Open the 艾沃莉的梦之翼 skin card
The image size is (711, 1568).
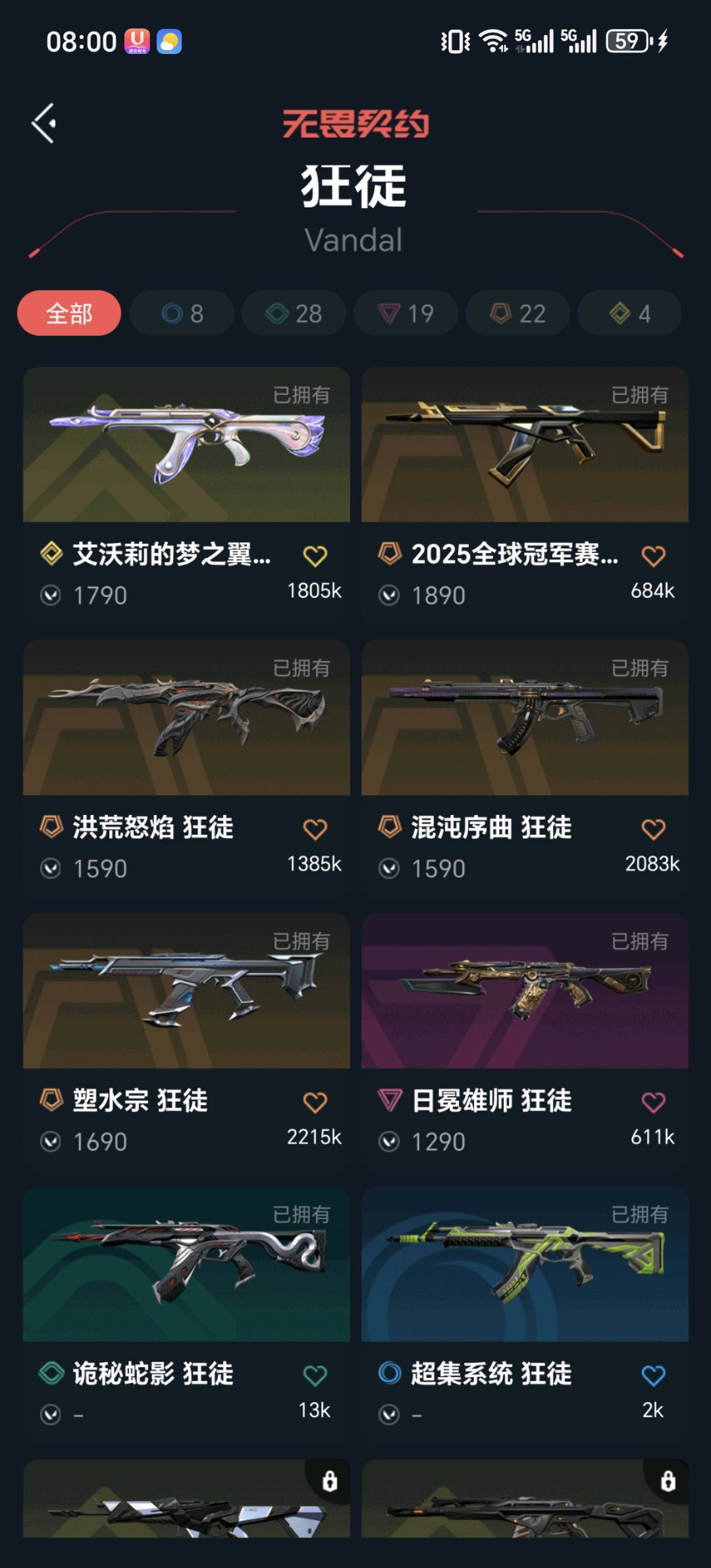click(x=186, y=445)
